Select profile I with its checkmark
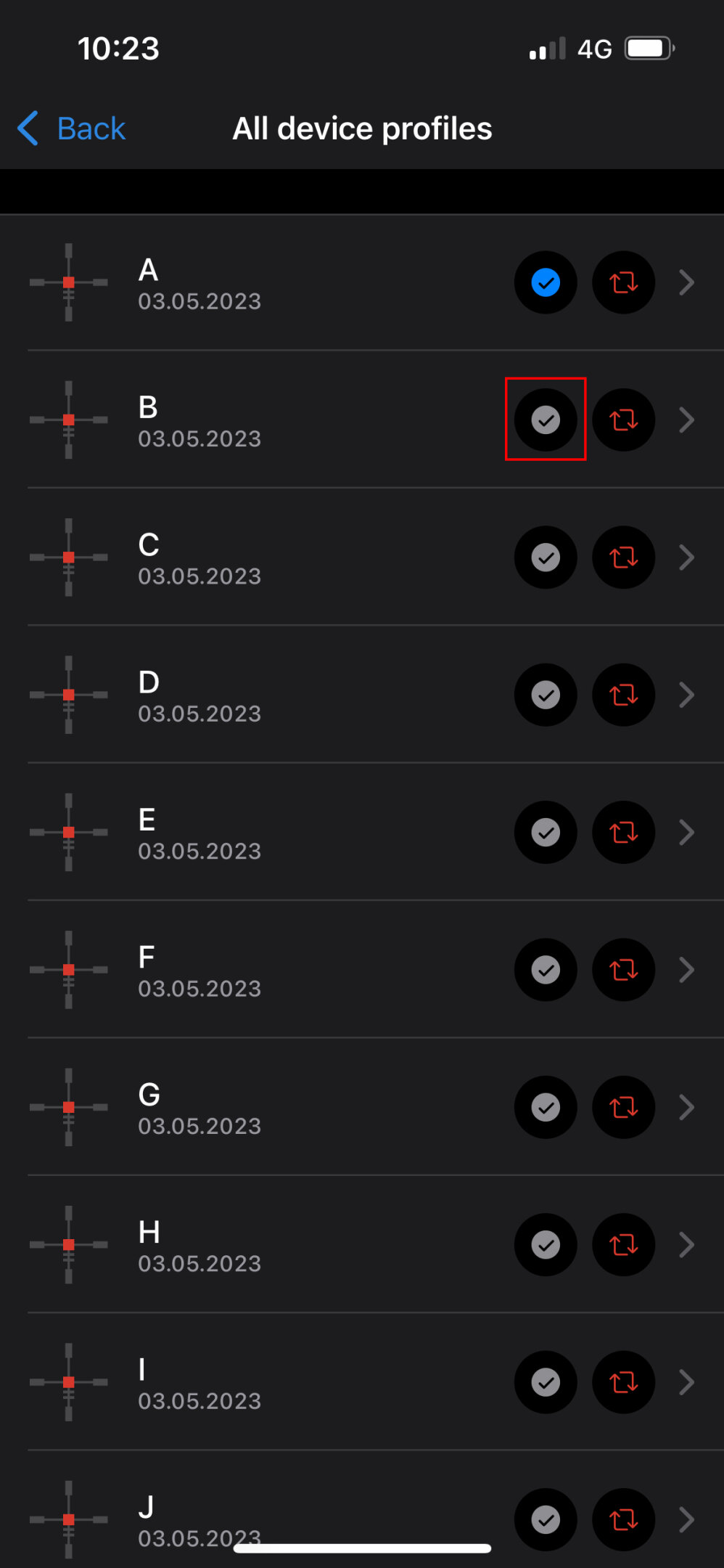This screenshot has width=724, height=1568. click(x=546, y=1382)
